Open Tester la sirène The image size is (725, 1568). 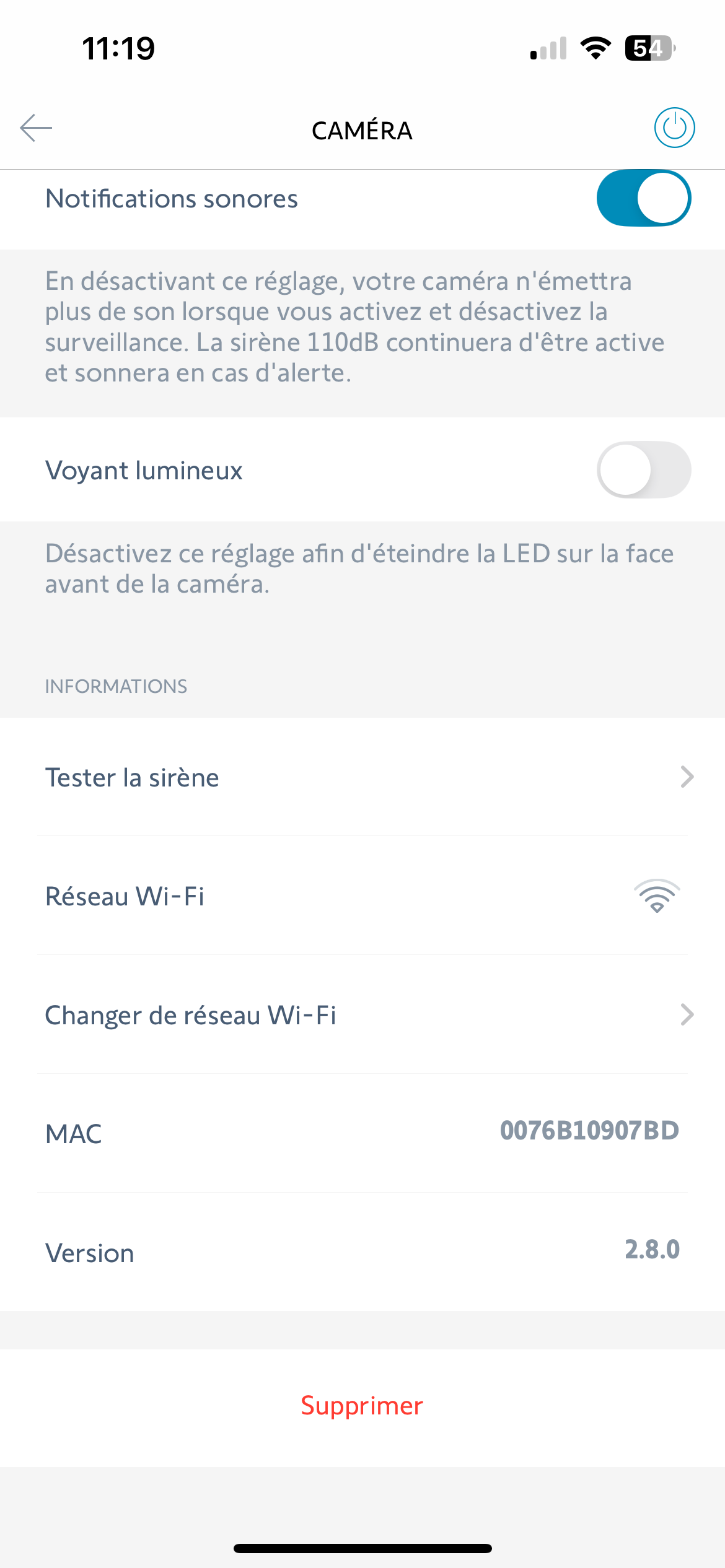pos(362,777)
